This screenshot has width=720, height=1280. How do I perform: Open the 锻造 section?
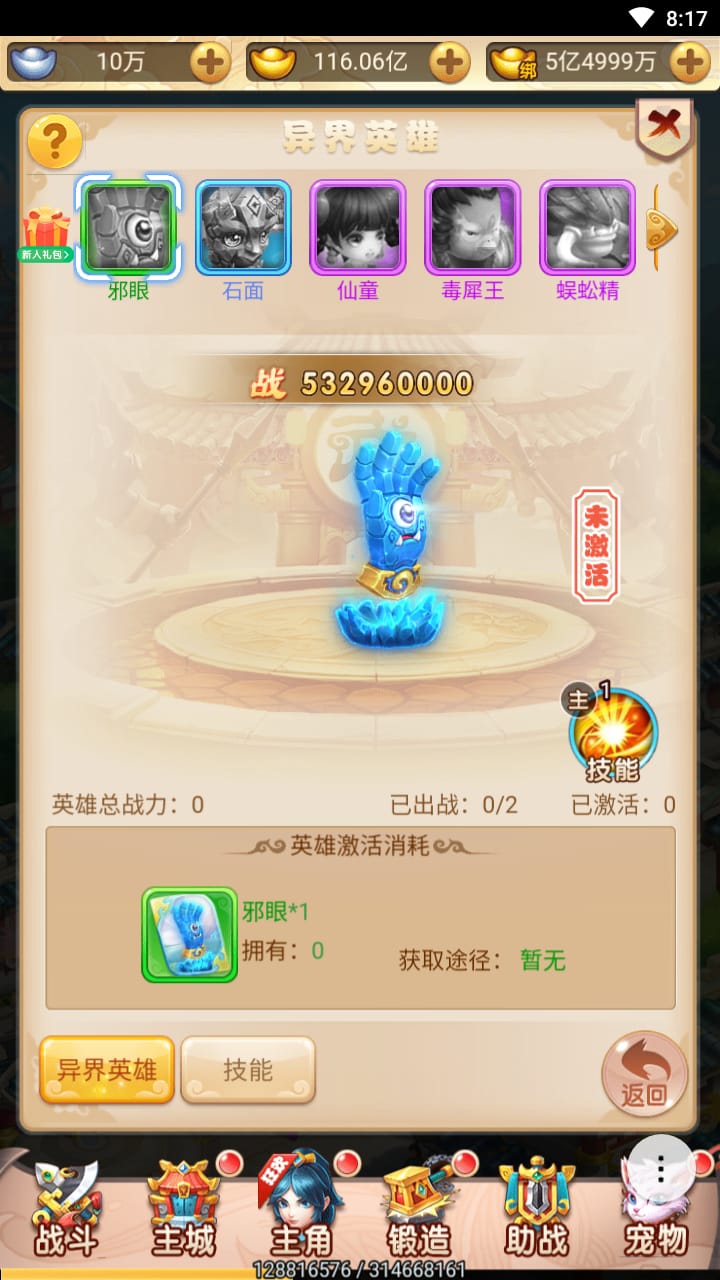click(x=419, y=1210)
